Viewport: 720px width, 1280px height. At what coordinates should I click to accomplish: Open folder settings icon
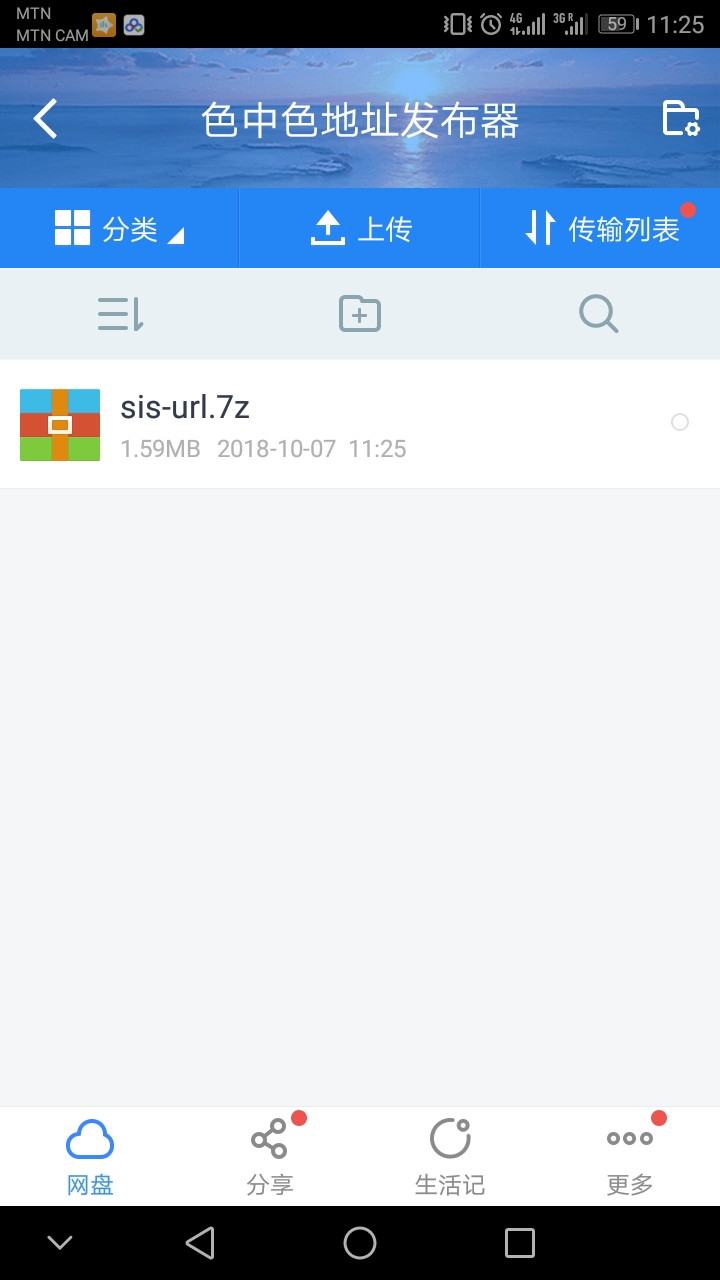pyautogui.click(x=680, y=119)
